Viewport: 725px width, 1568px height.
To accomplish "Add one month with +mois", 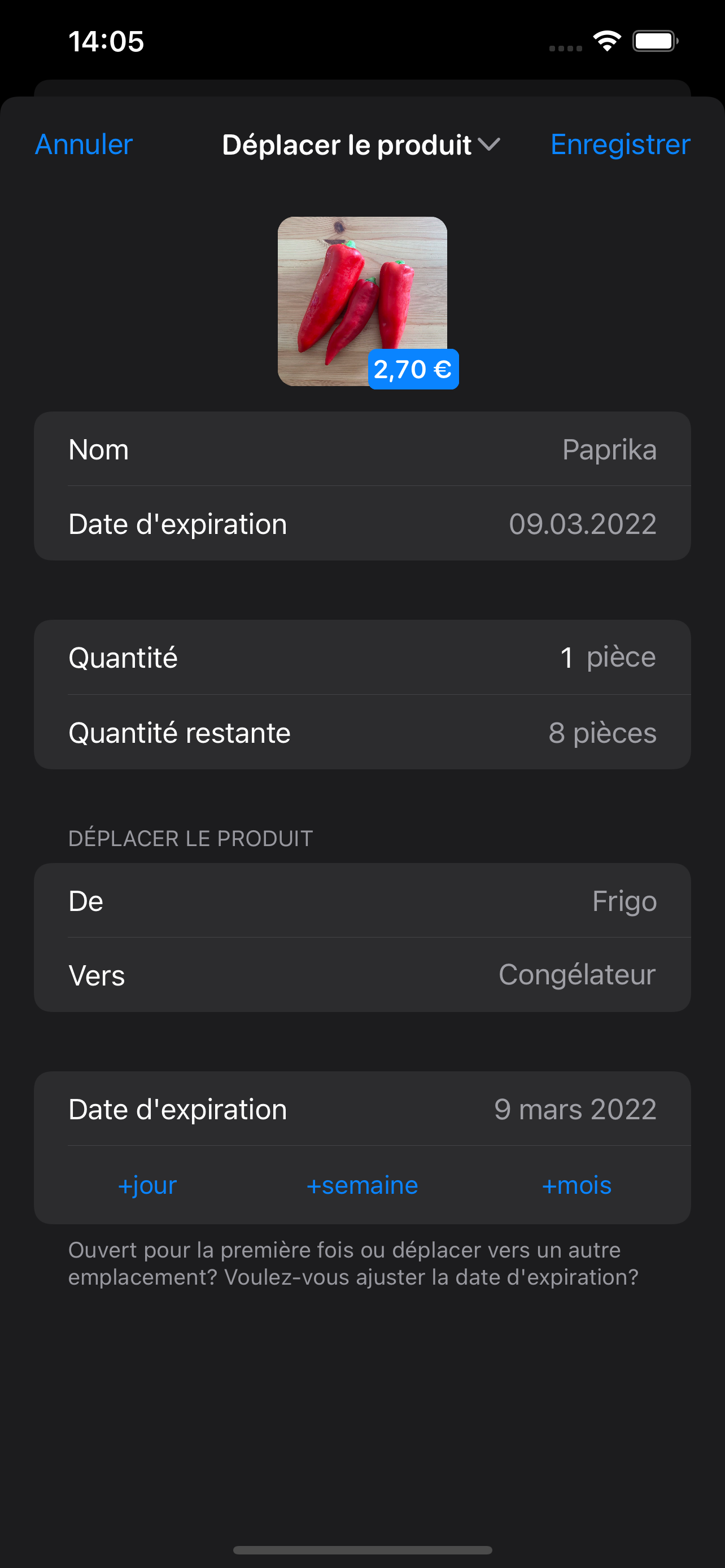I will 576,1186.
